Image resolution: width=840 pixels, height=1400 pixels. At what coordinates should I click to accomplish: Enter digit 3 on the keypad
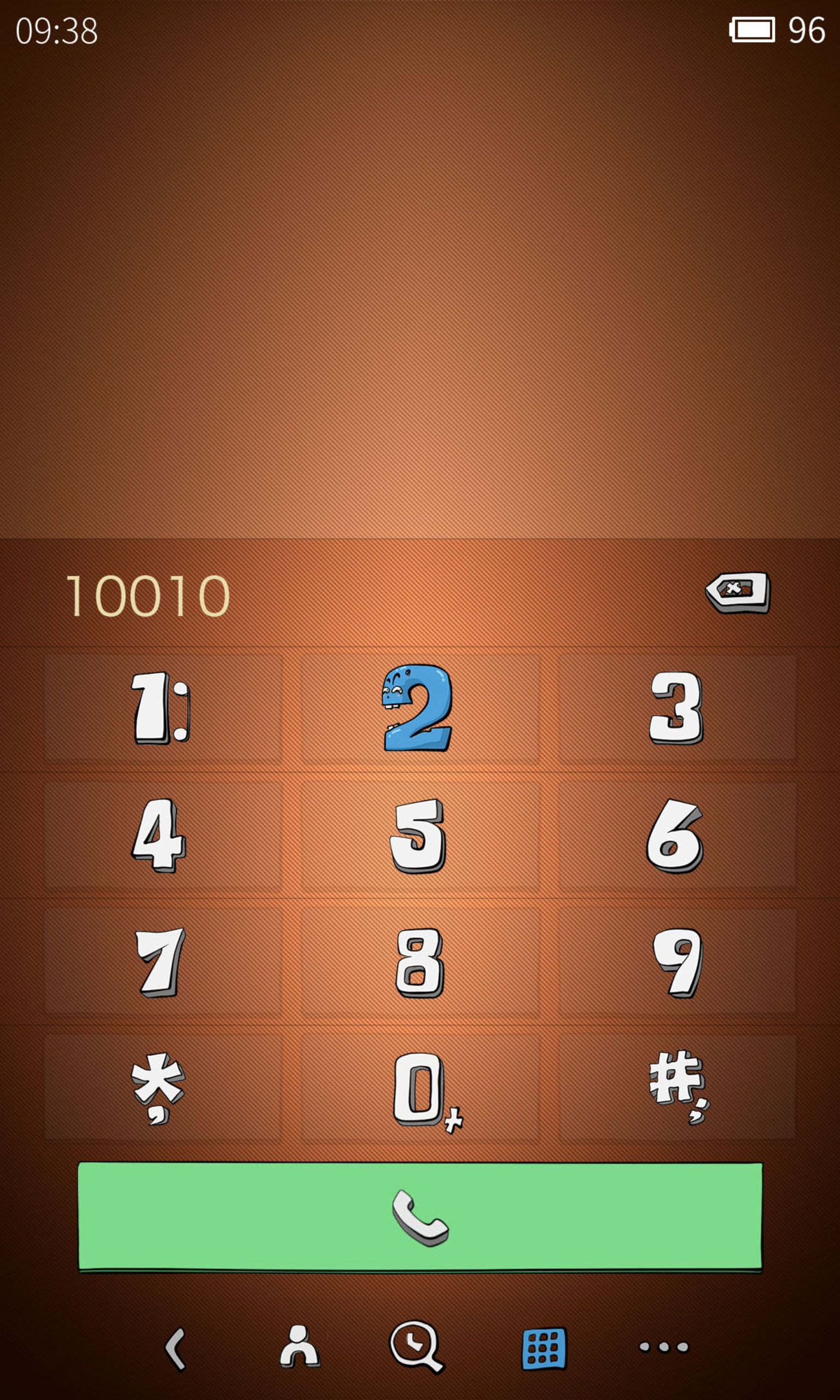pyautogui.click(x=677, y=707)
